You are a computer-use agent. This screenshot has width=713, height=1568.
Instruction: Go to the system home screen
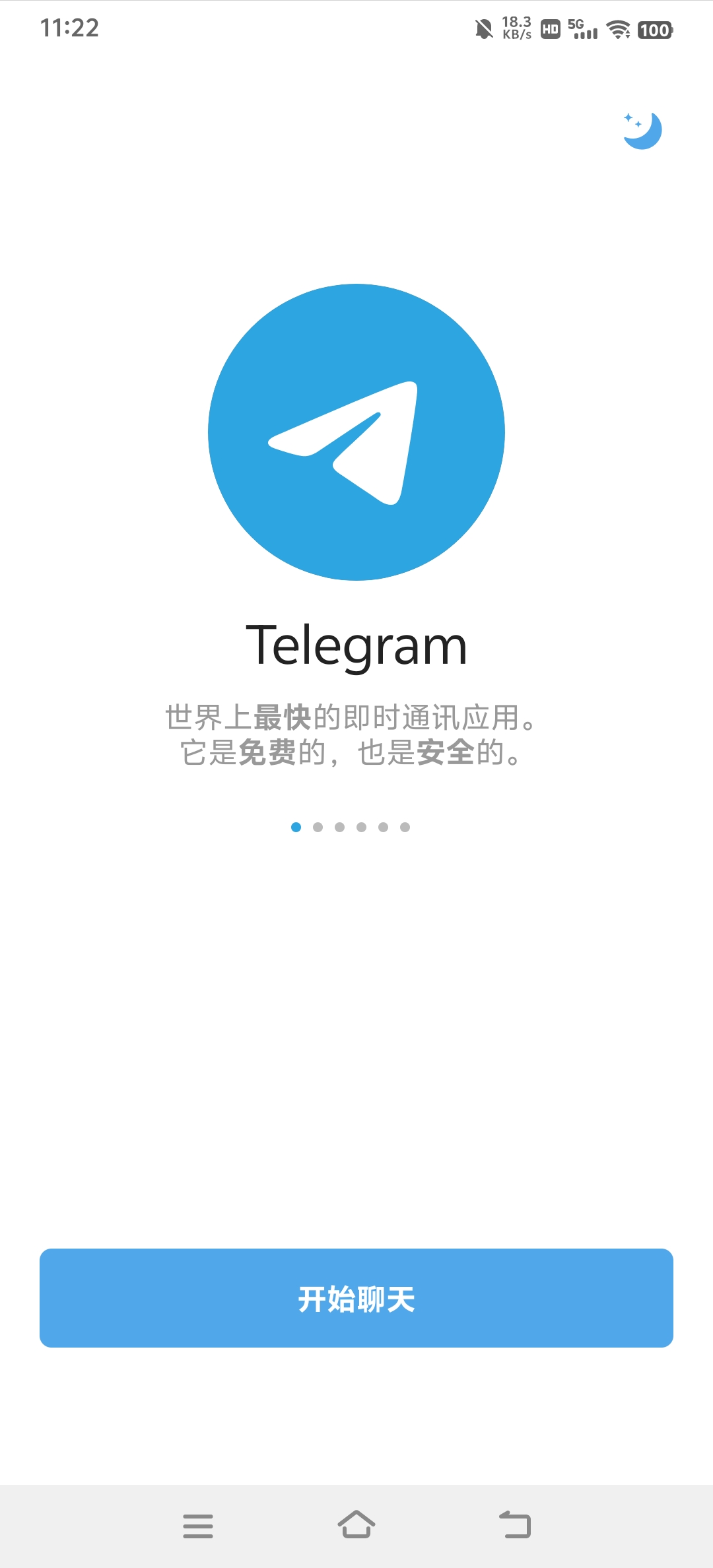356,1525
